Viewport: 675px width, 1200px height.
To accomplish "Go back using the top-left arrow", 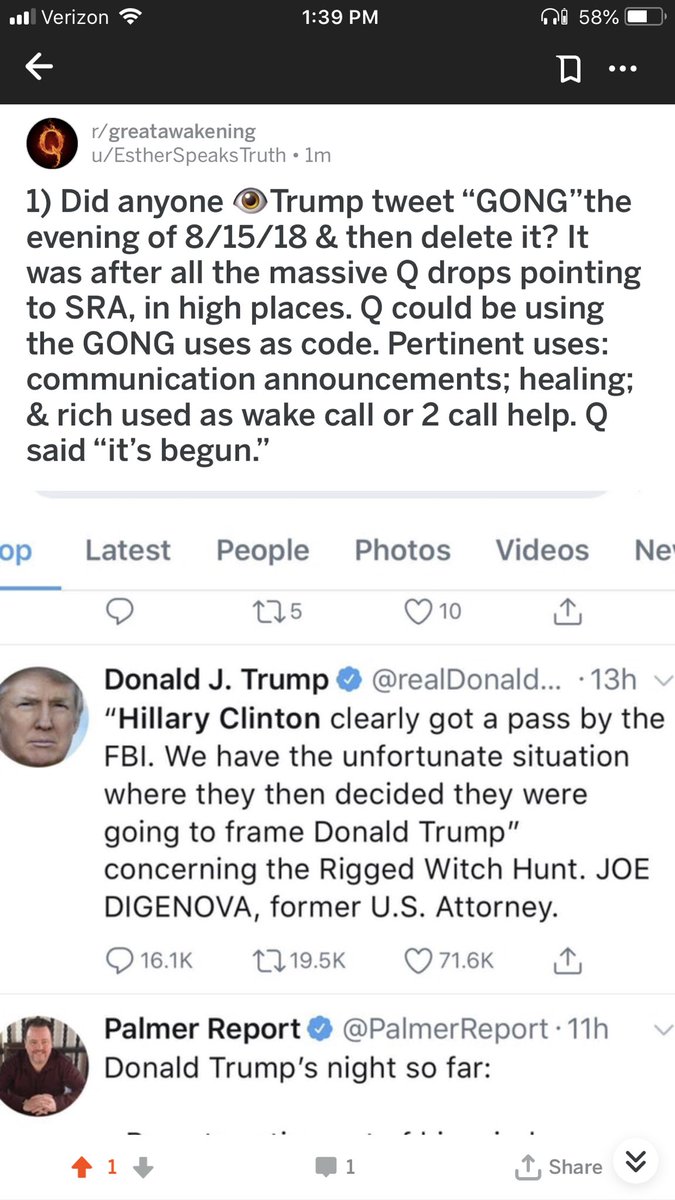I will coord(39,68).
